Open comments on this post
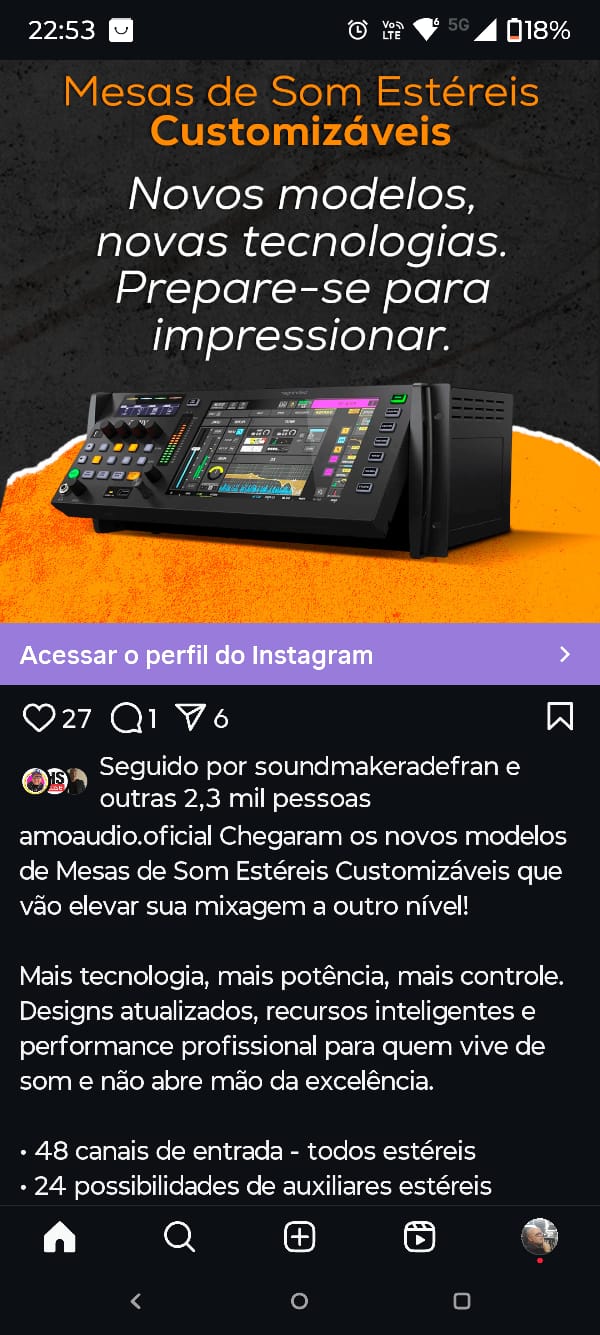The height and width of the screenshot is (1335, 600). point(126,718)
